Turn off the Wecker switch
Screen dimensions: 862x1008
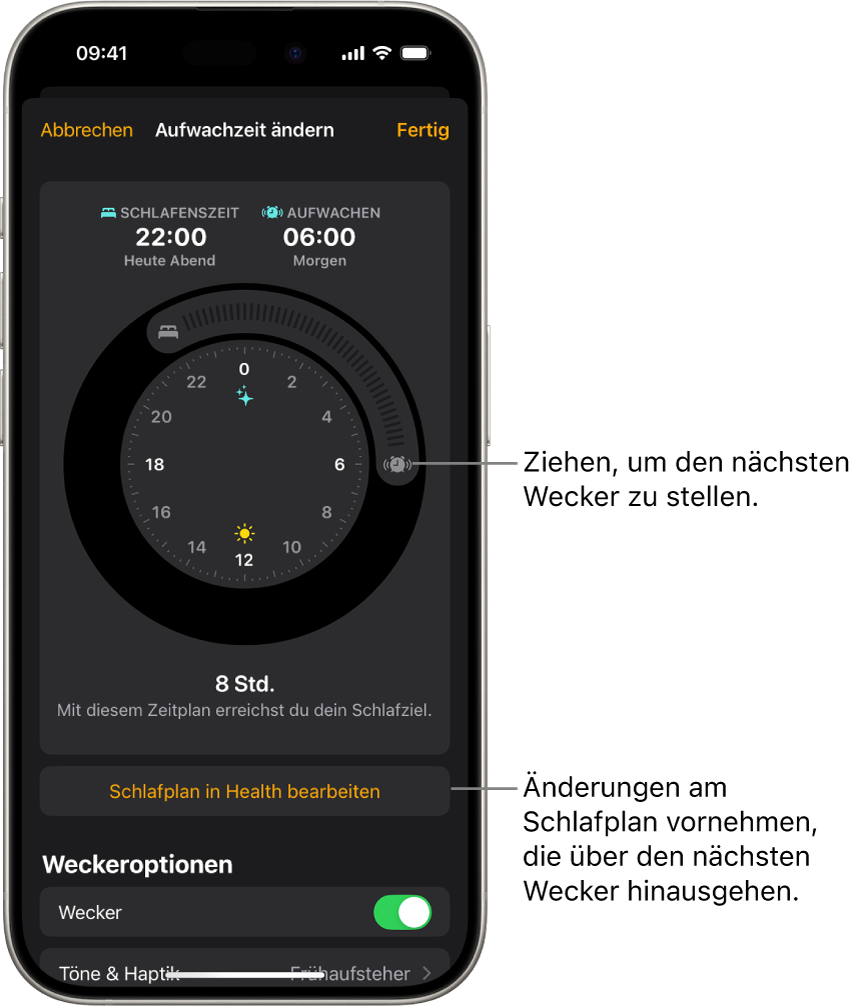tap(402, 912)
